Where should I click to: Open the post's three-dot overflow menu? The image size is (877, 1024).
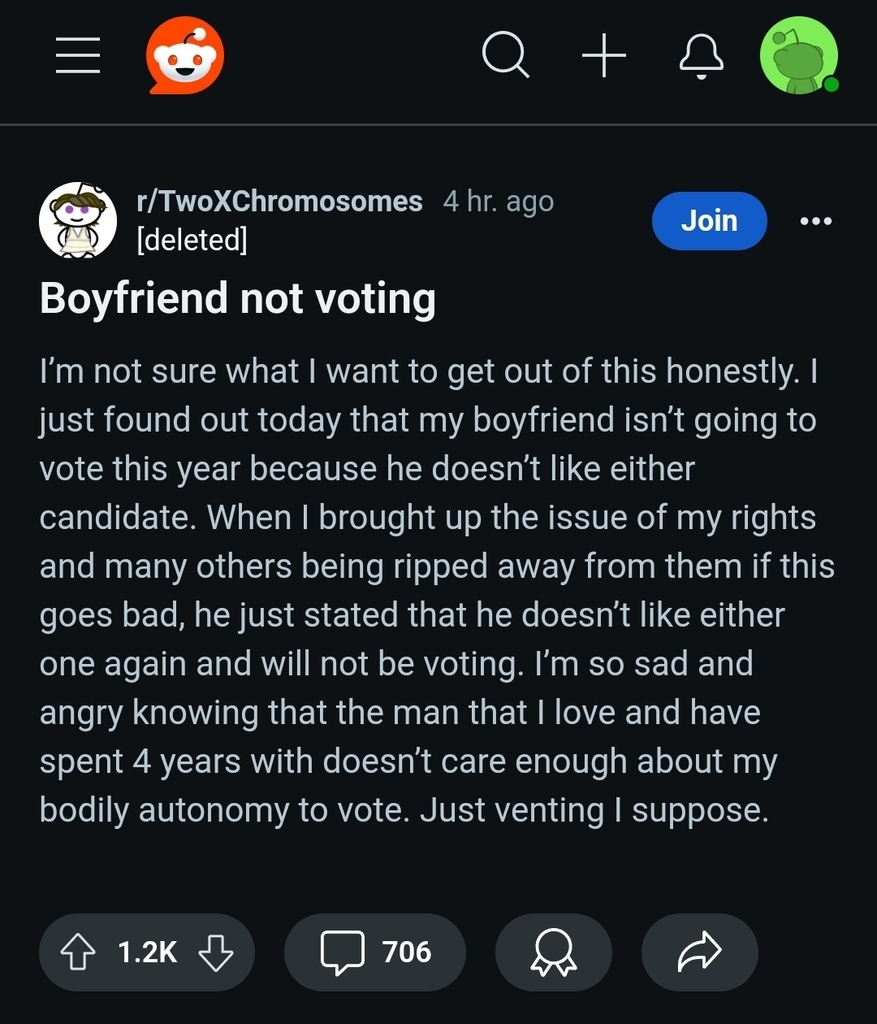815,221
